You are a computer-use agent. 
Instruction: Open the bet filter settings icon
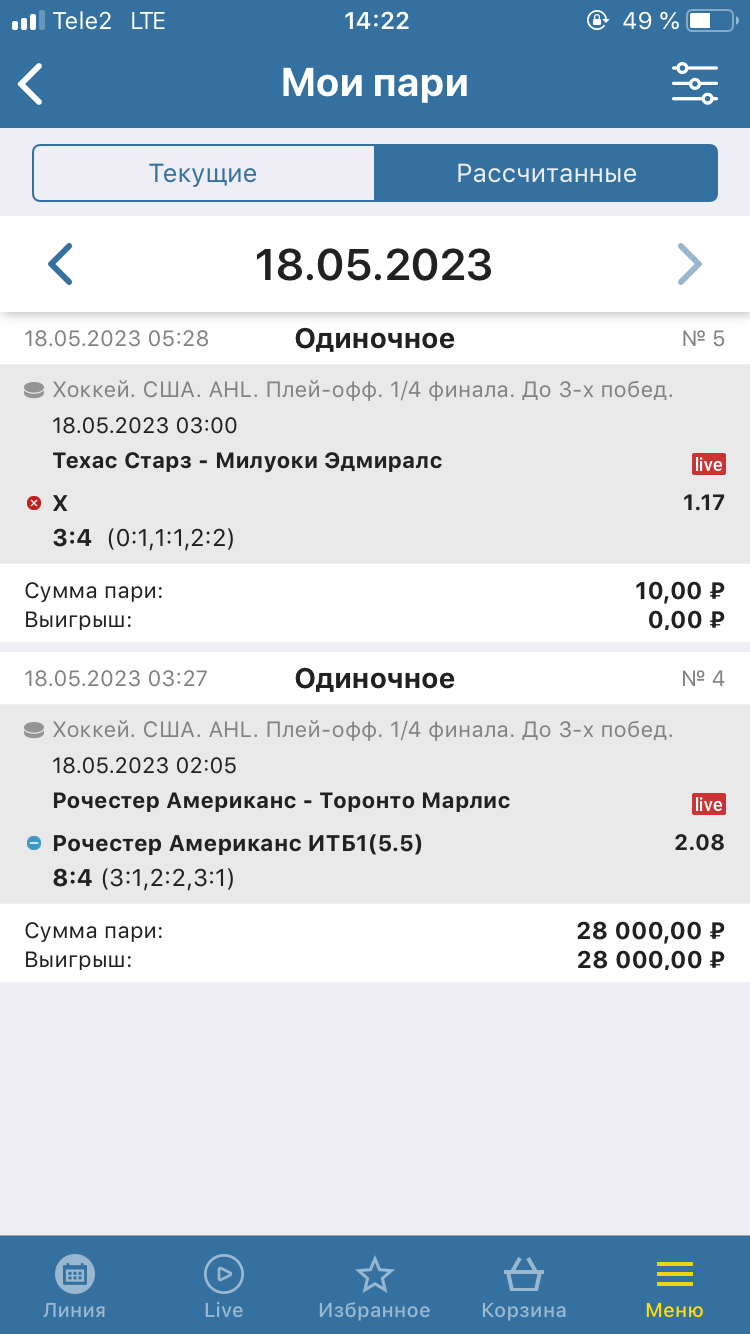tap(694, 84)
